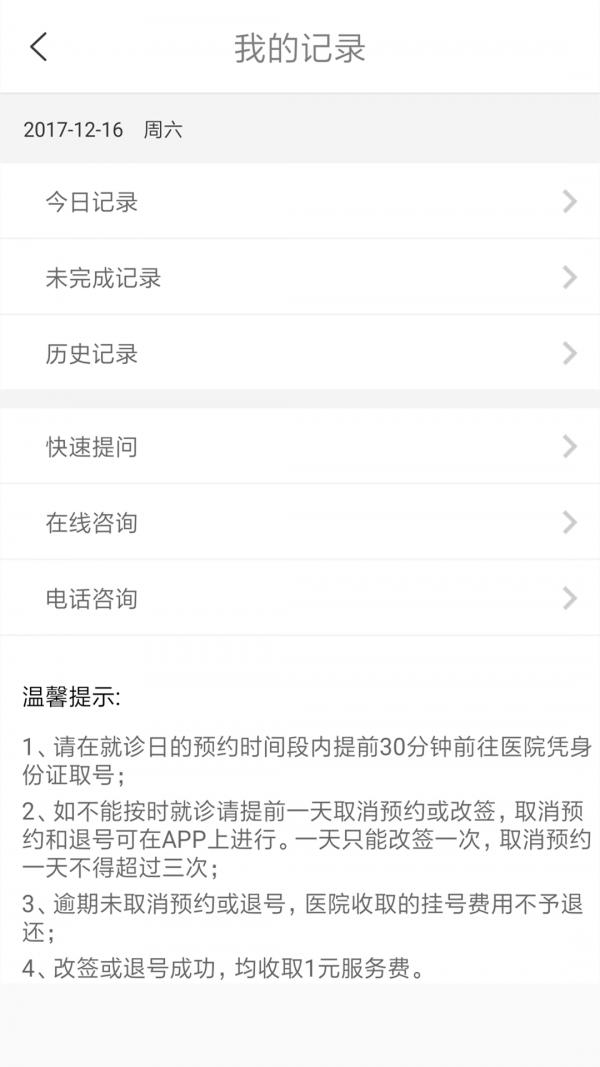Viewport: 600px width, 1067px height.
Task: Open 未完成记录 (unfinished records)
Action: (300, 277)
